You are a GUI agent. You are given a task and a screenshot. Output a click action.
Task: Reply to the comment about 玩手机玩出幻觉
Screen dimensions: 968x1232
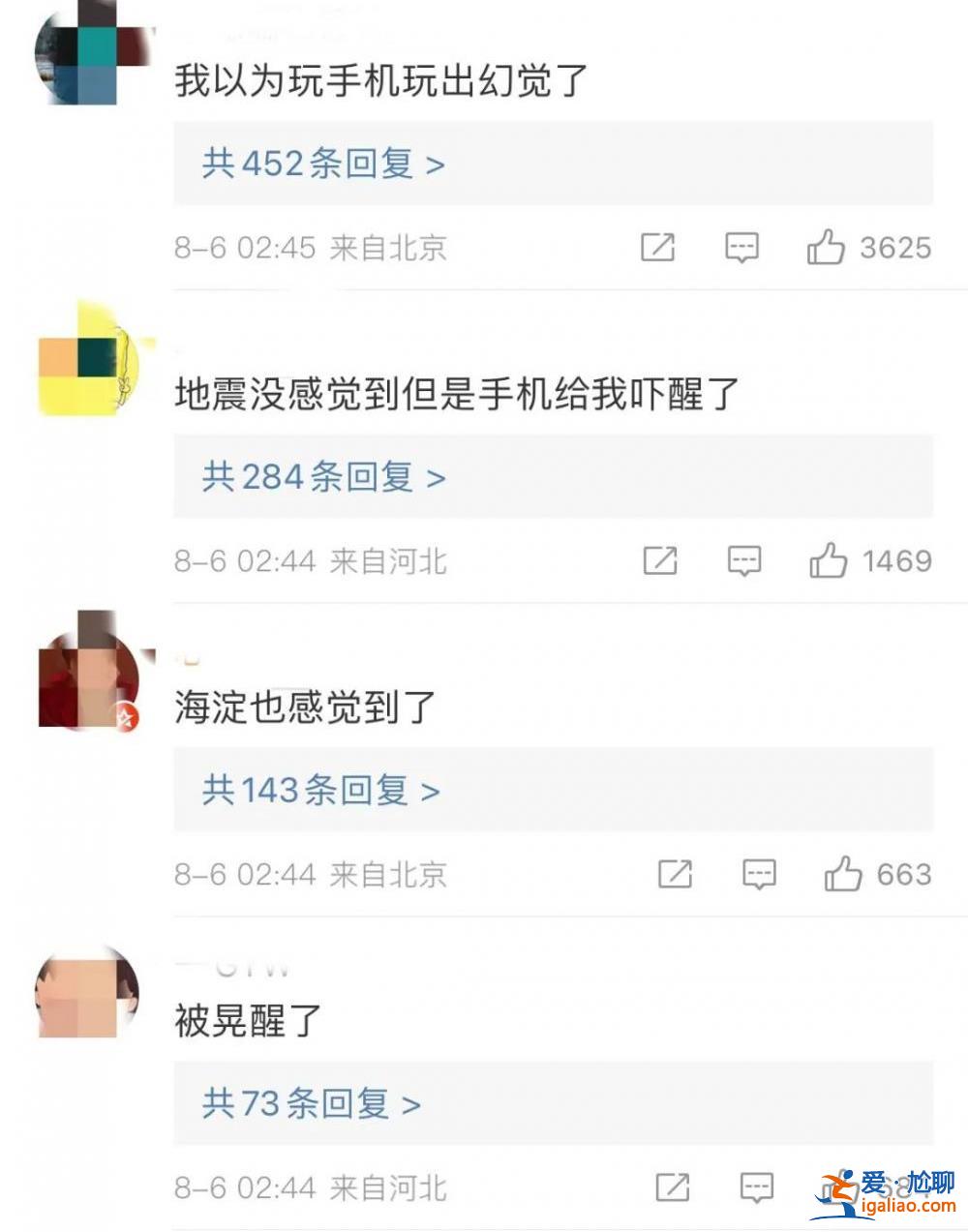coord(741,248)
